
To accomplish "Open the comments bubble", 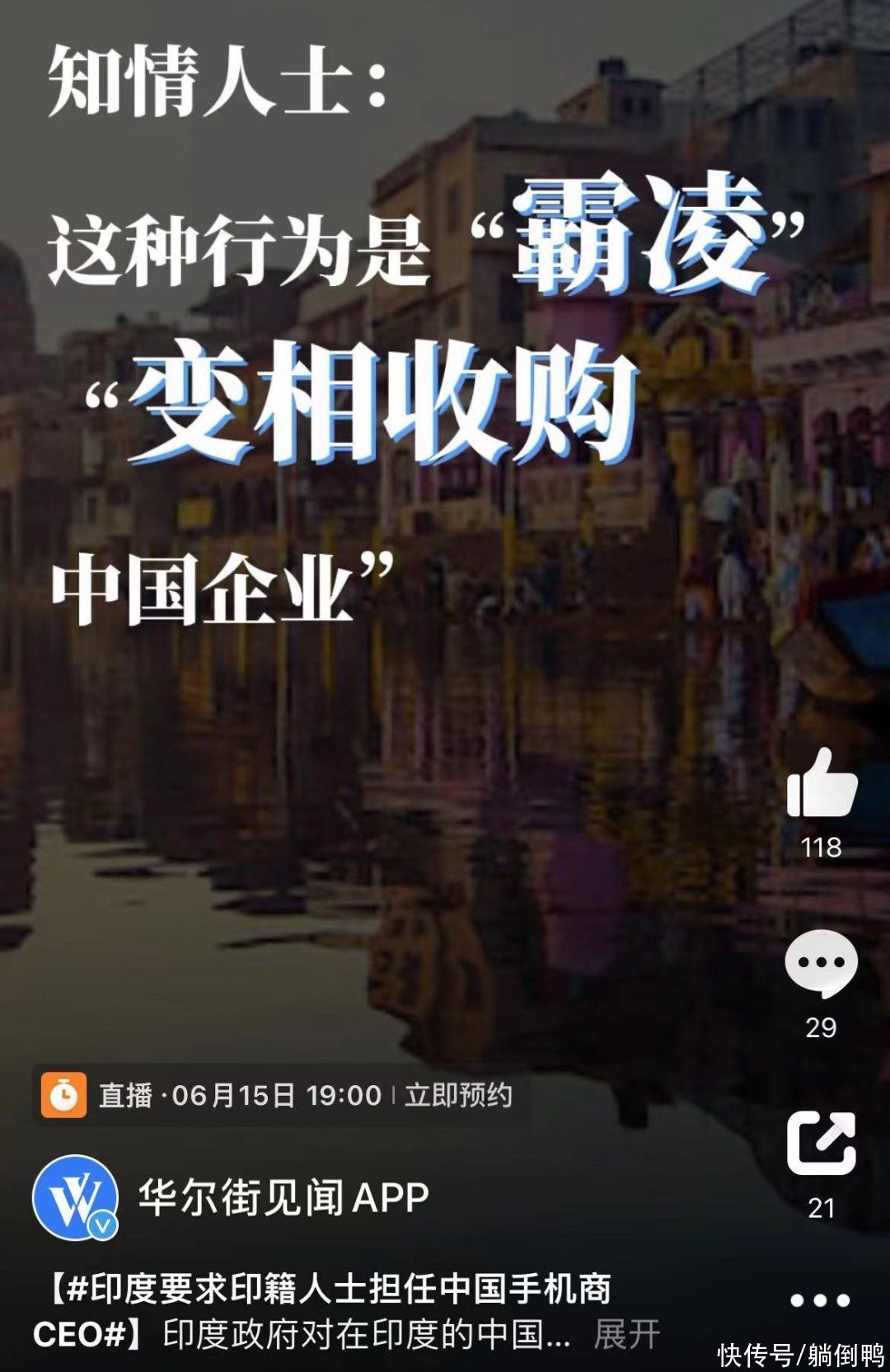I will coord(821,964).
